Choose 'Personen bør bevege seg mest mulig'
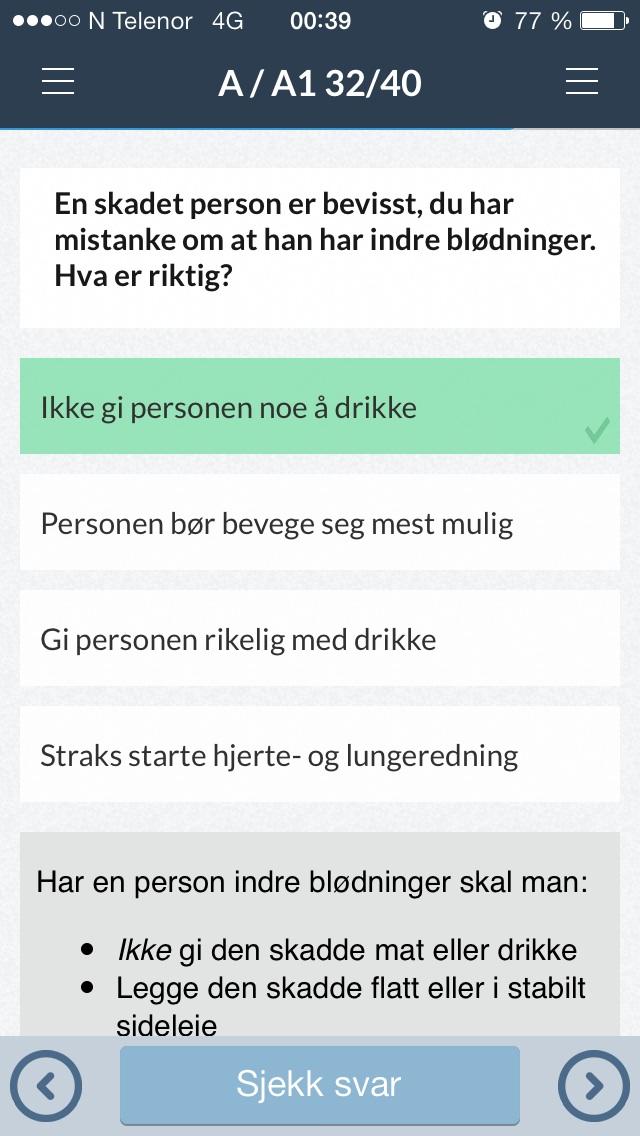This screenshot has height=1136, width=640. pyautogui.click(x=320, y=522)
